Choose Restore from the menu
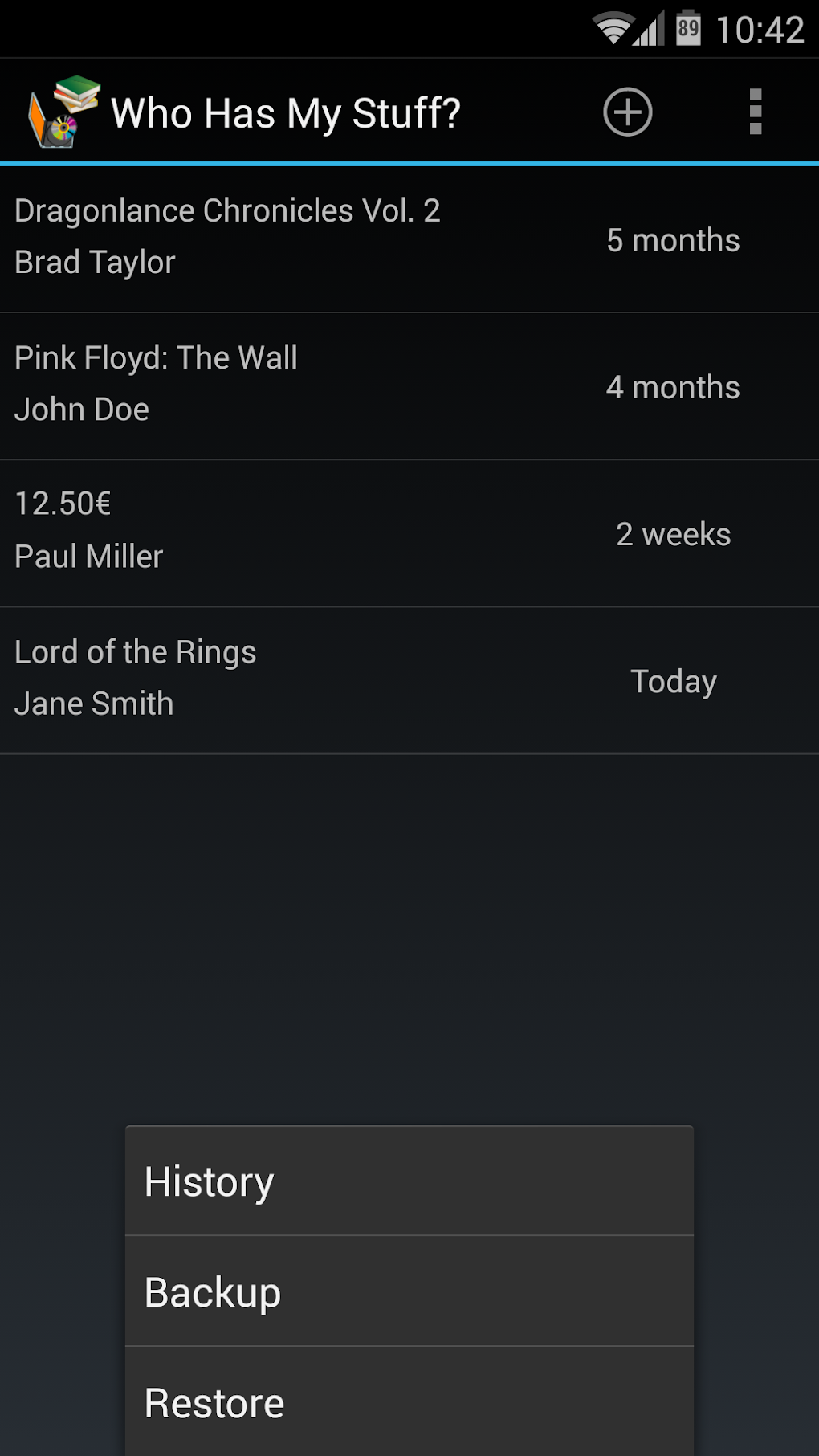Image resolution: width=819 pixels, height=1456 pixels. click(409, 1402)
